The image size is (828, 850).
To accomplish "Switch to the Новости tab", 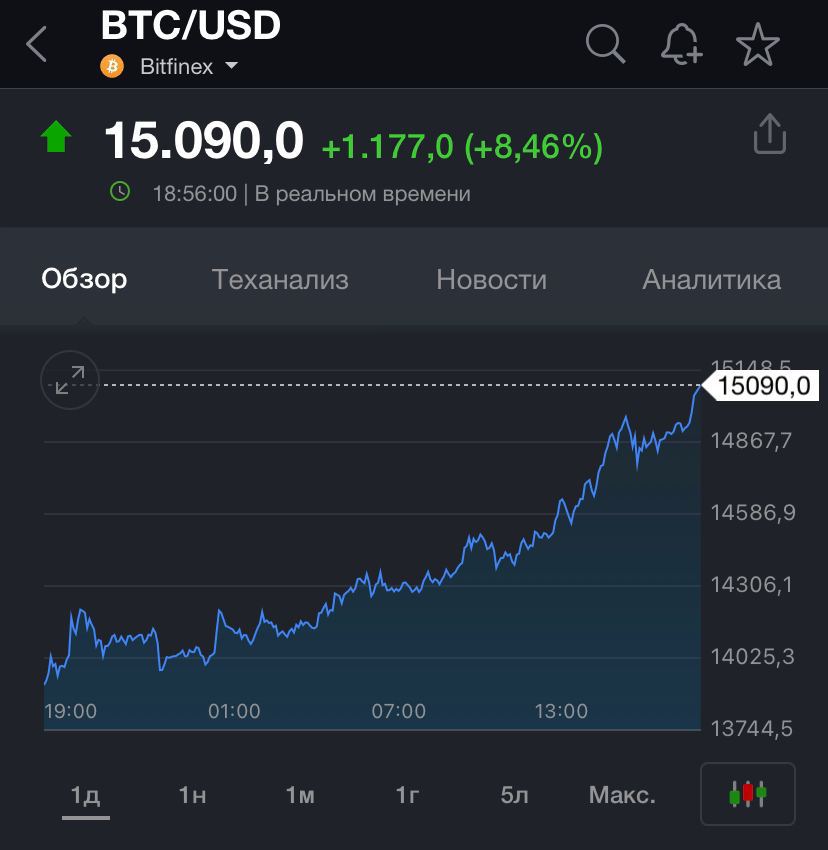I will [x=491, y=279].
